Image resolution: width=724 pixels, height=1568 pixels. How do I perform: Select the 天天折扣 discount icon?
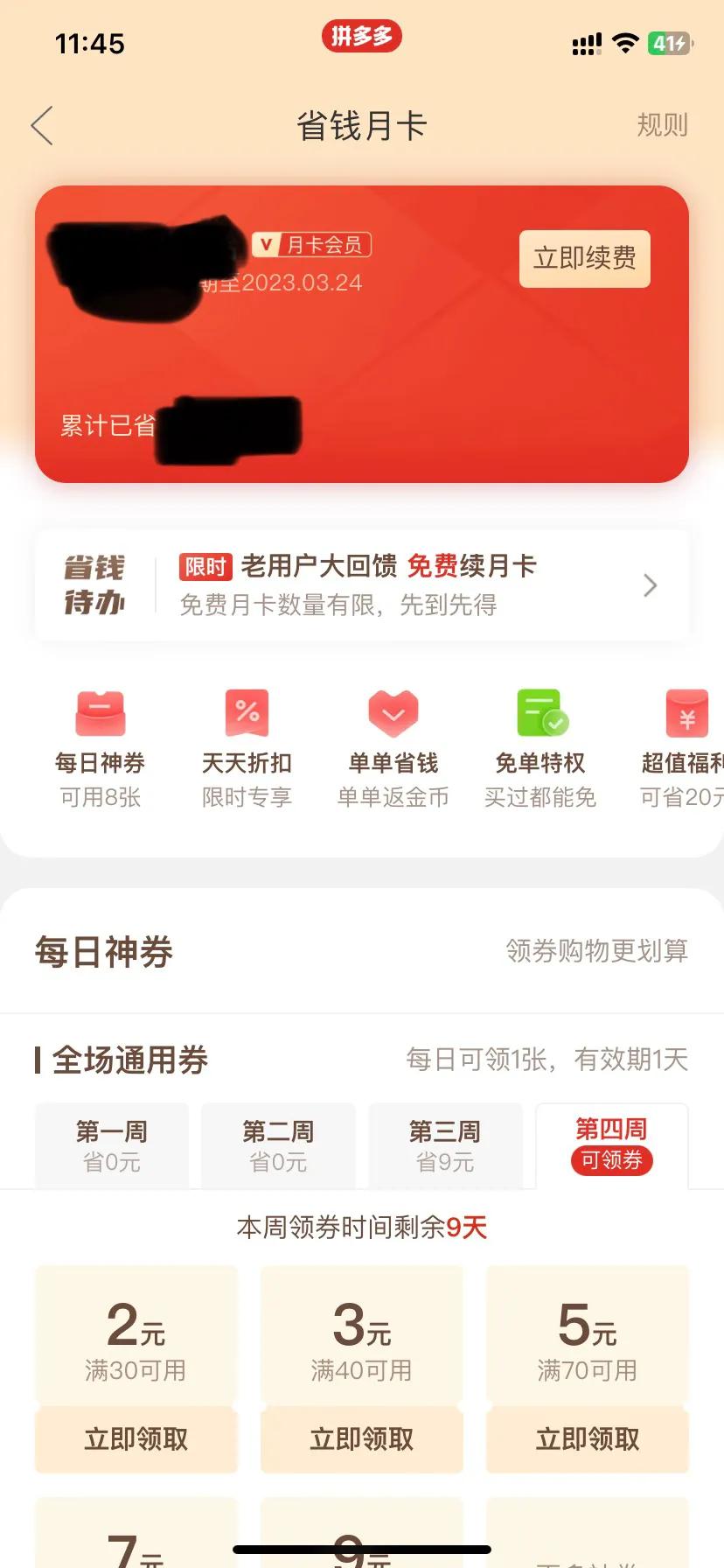click(247, 712)
